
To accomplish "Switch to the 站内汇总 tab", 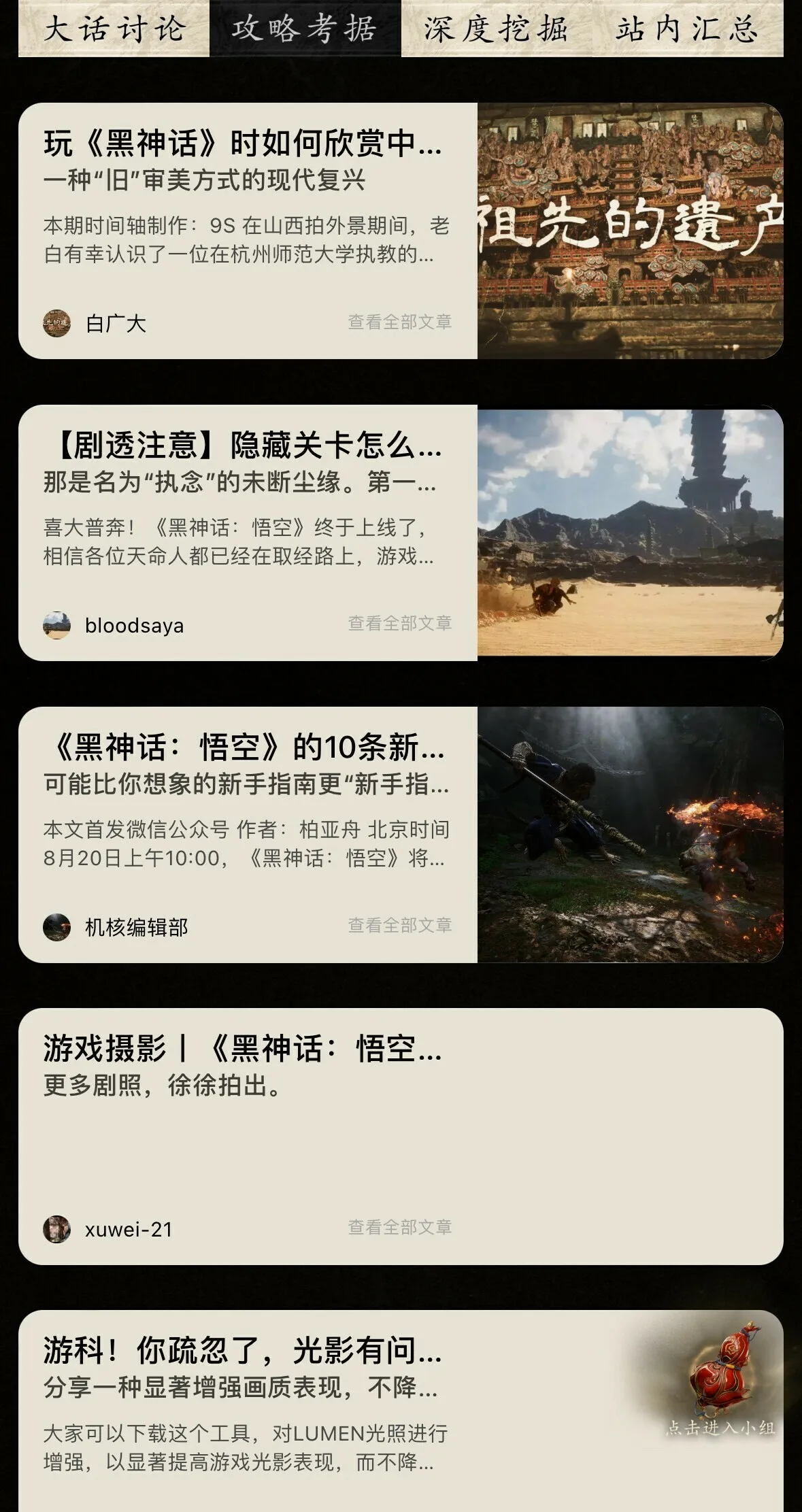I will (687, 29).
